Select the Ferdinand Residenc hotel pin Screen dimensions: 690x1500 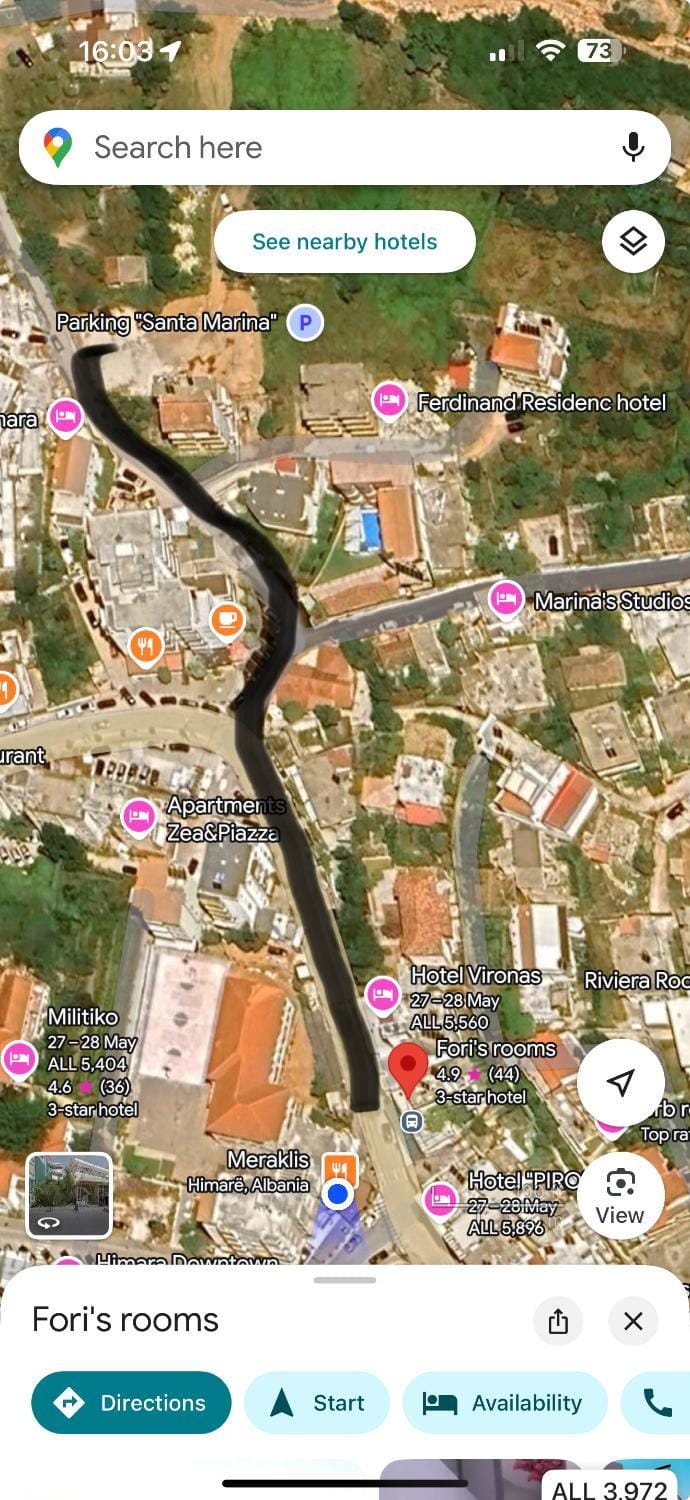click(389, 402)
